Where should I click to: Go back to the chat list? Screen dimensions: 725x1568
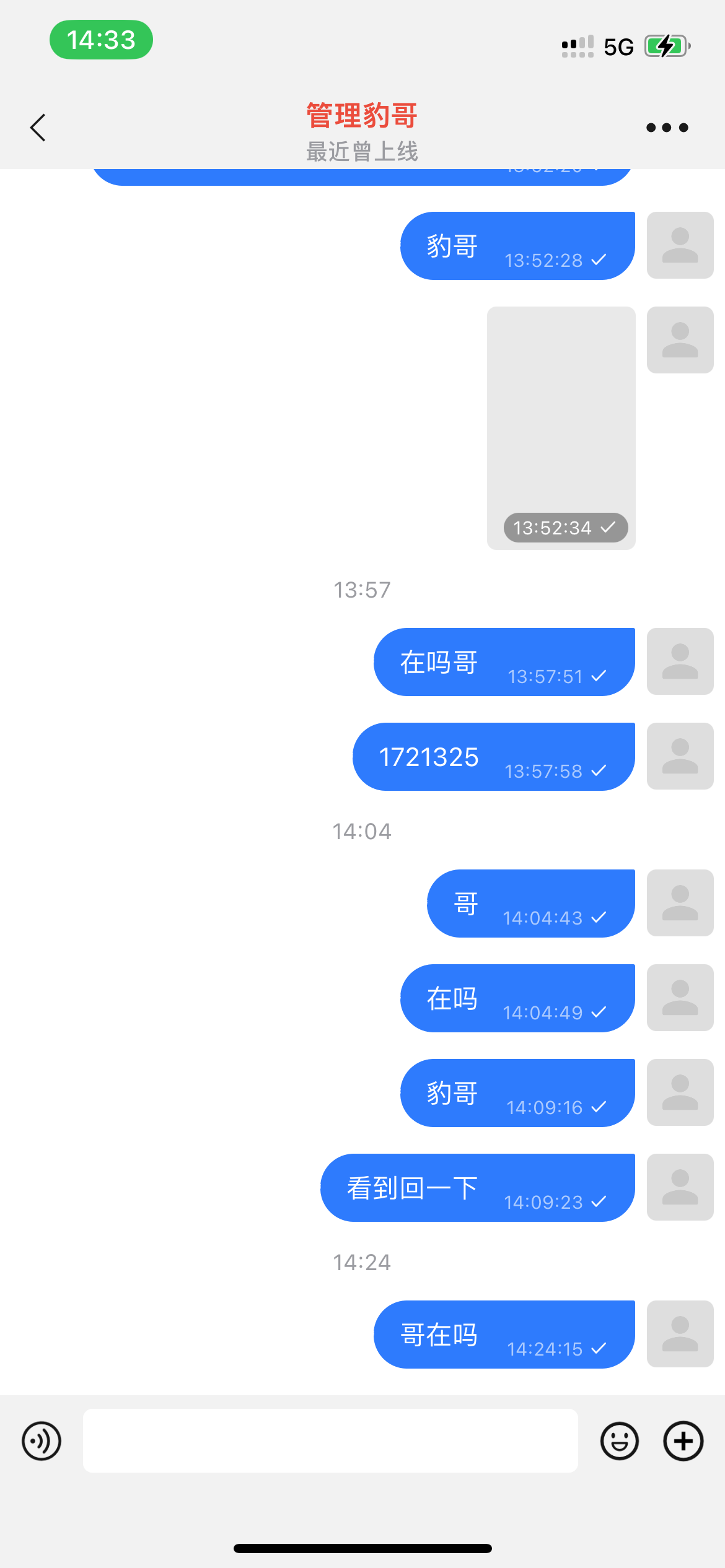(38, 128)
